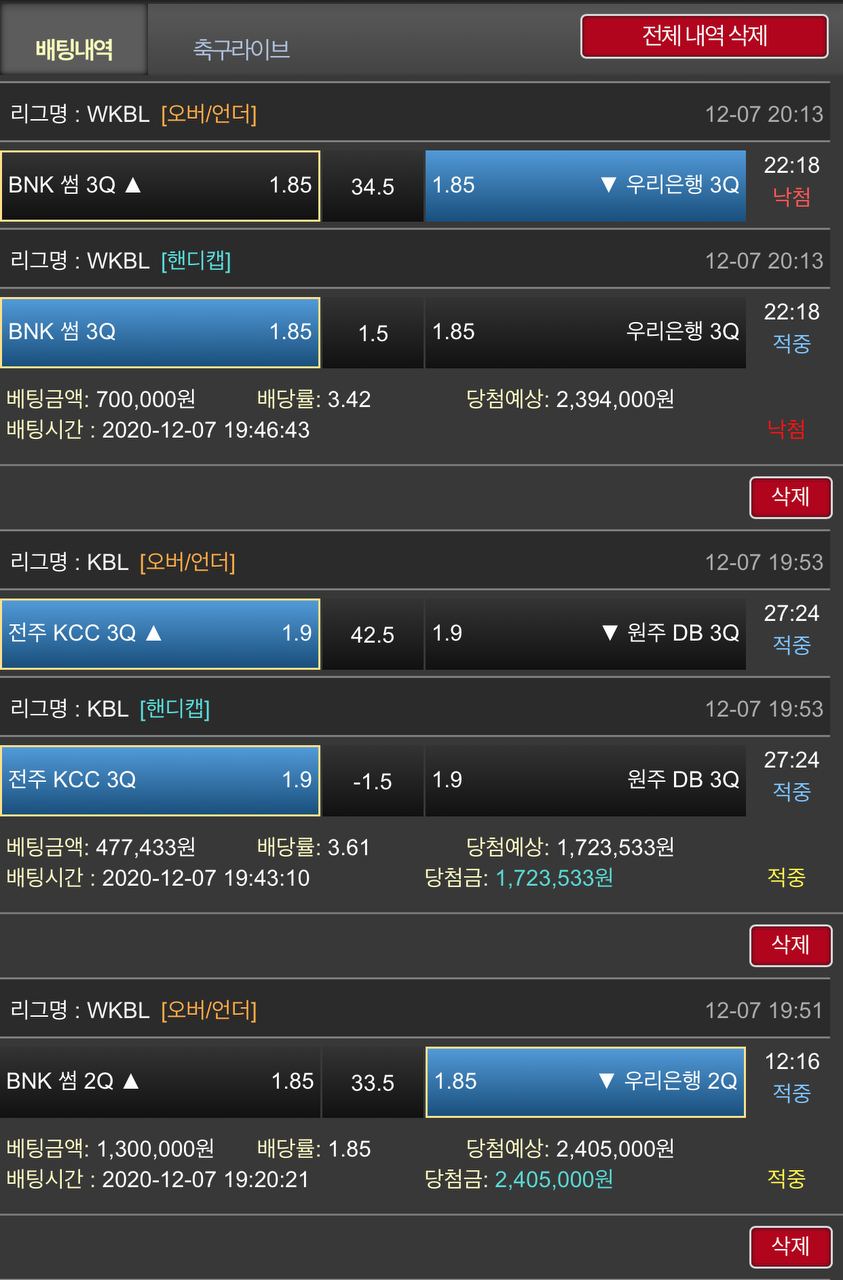Image resolution: width=843 pixels, height=1280 pixels.
Task: Switch to the 축구라이브 tab
Action: point(241,48)
